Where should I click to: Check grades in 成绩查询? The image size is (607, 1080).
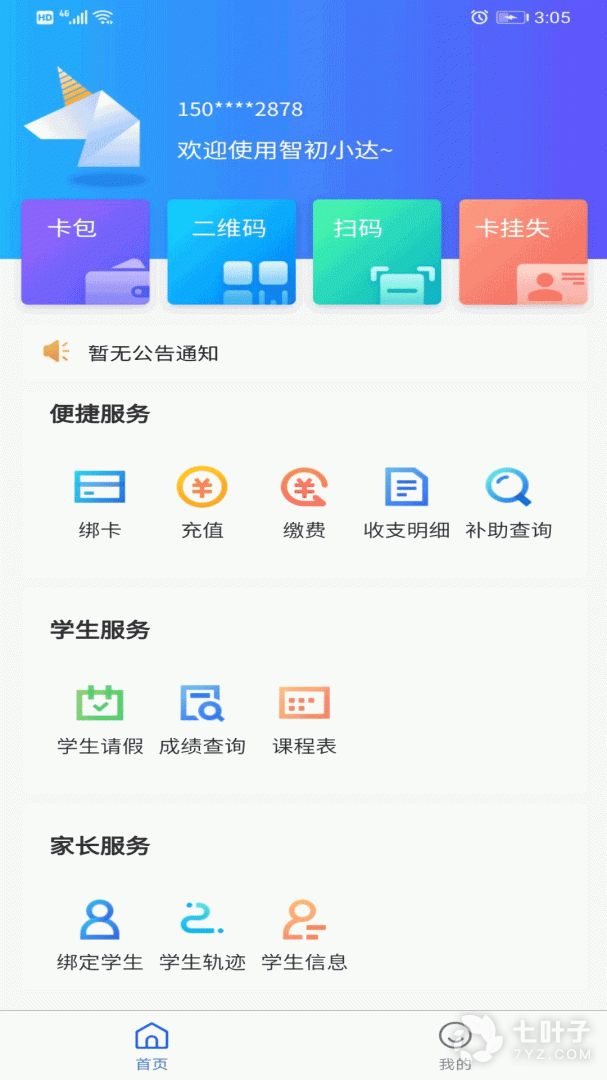click(202, 719)
